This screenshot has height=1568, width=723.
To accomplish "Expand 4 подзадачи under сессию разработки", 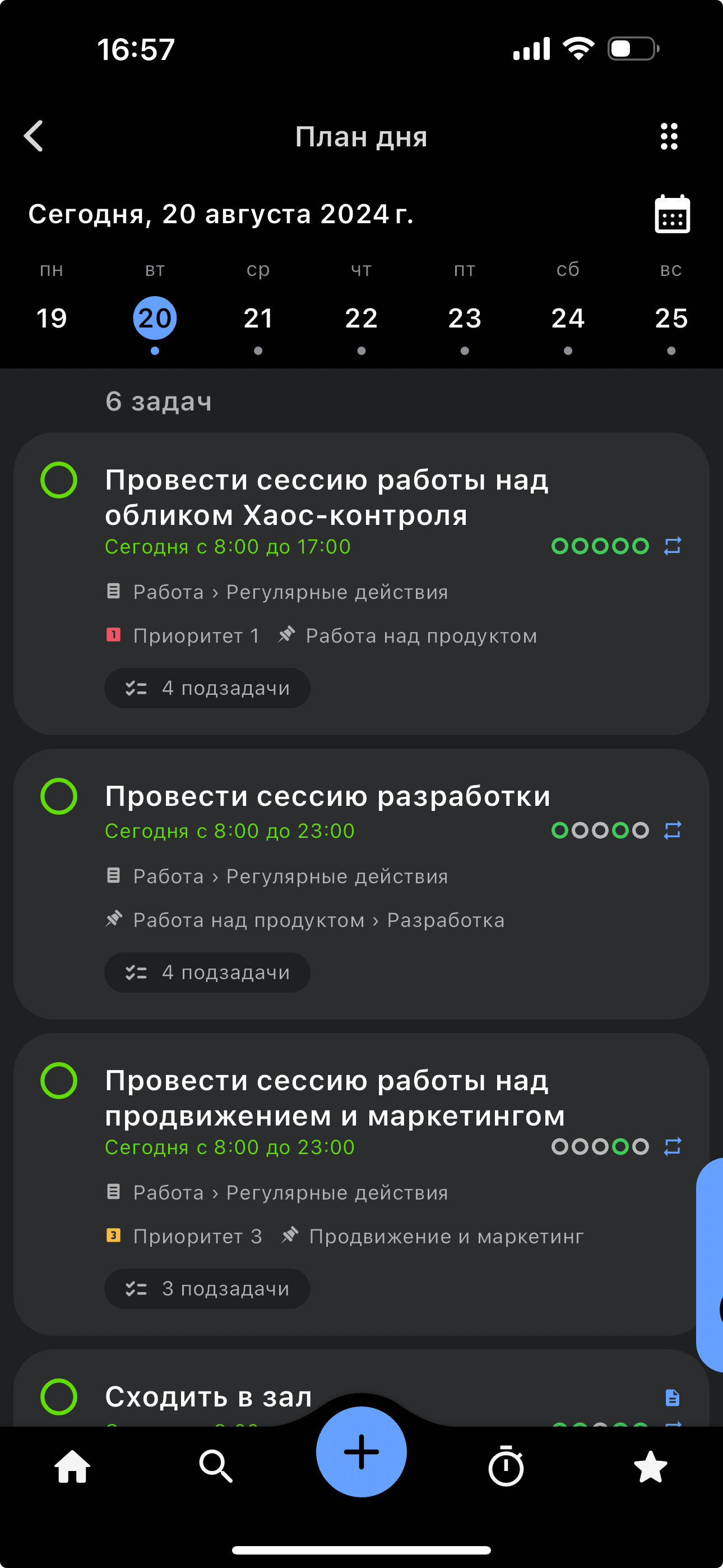I will (x=207, y=972).
